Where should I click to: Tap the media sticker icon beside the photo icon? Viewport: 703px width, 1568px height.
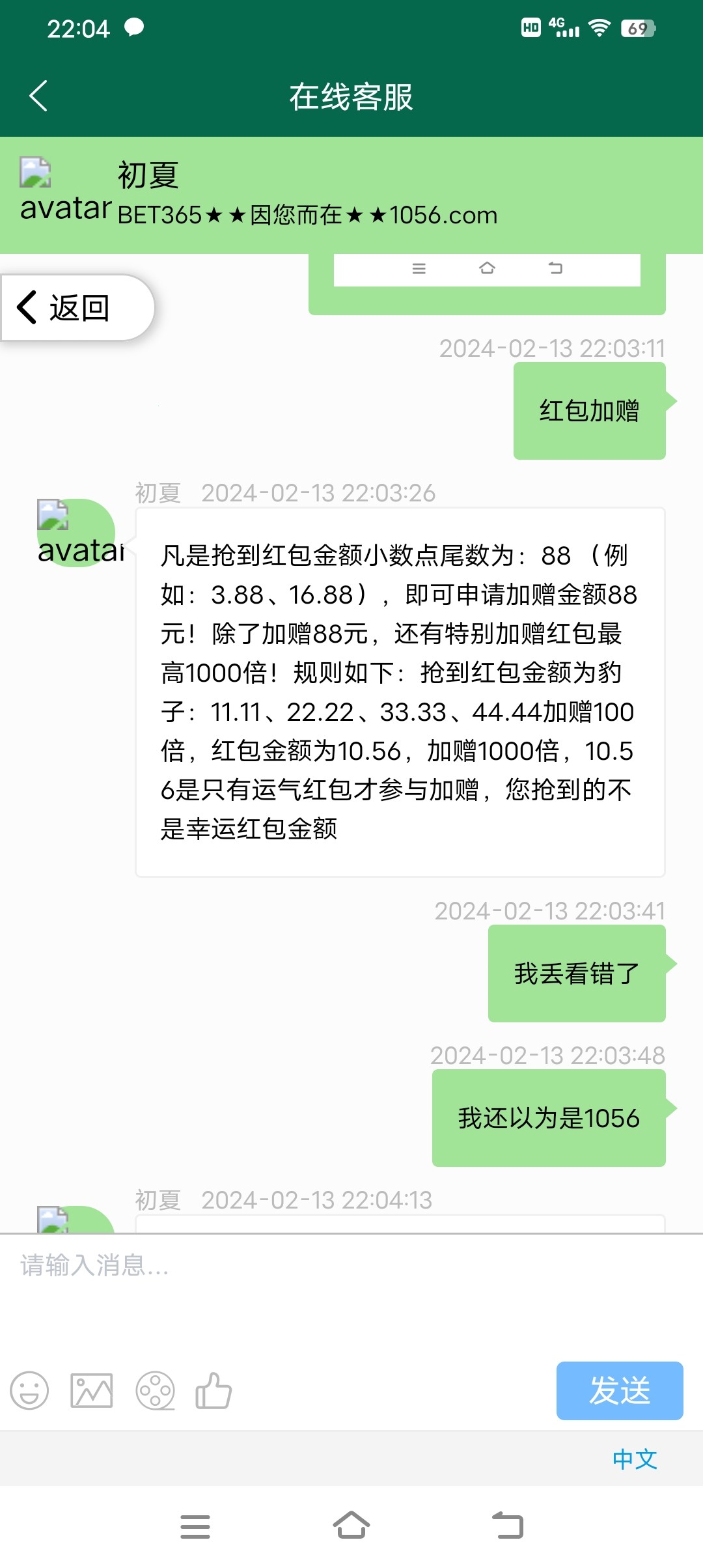click(154, 1392)
